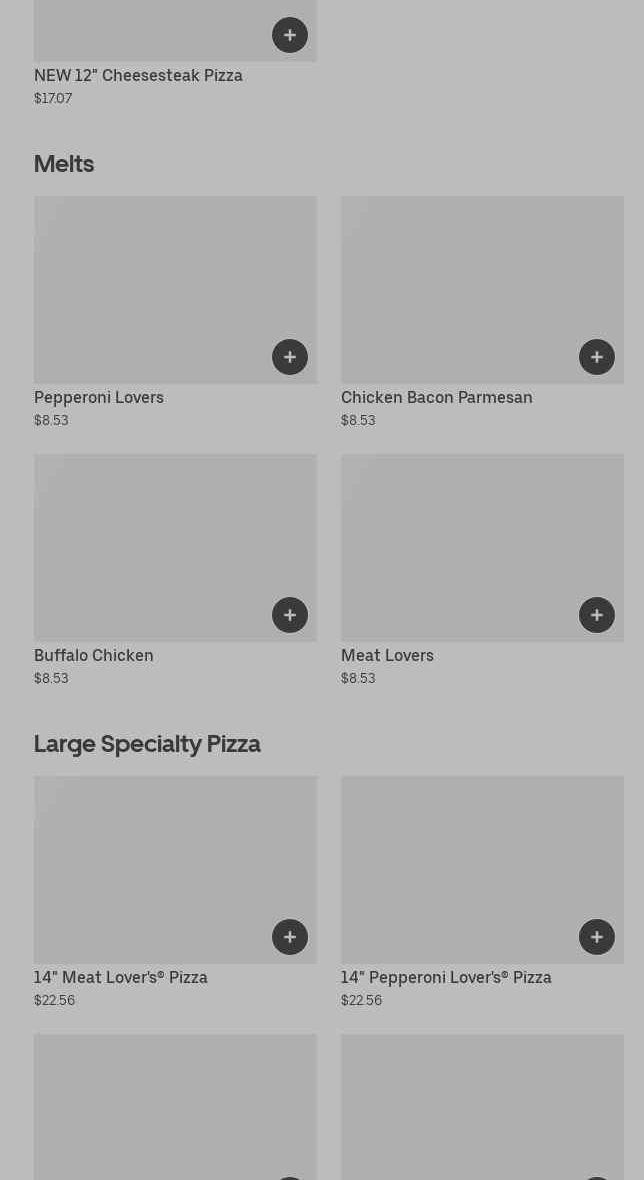Image resolution: width=644 pixels, height=1180 pixels.
Task: Add Pepperoni Lovers melt to cart
Action: point(290,357)
